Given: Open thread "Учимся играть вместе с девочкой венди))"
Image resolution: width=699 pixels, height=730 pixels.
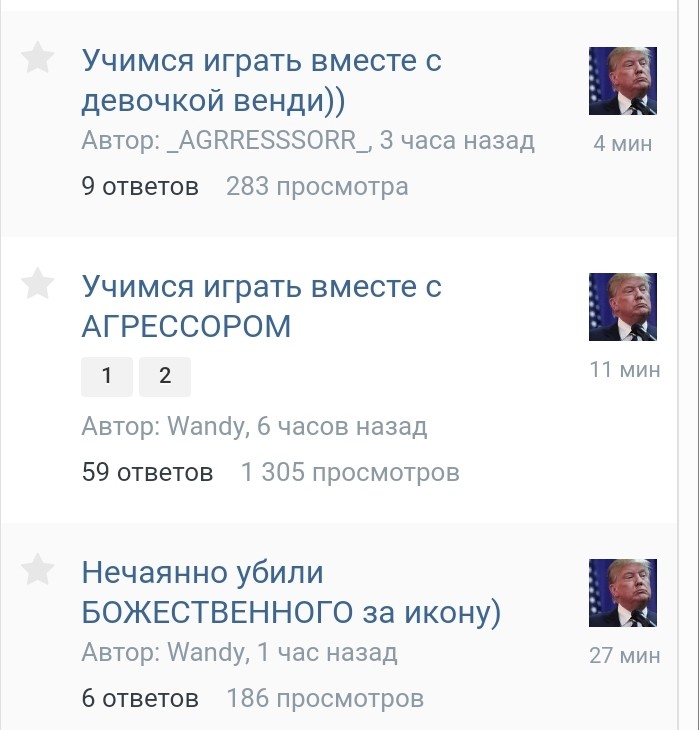Looking at the screenshot, I should point(261,81).
